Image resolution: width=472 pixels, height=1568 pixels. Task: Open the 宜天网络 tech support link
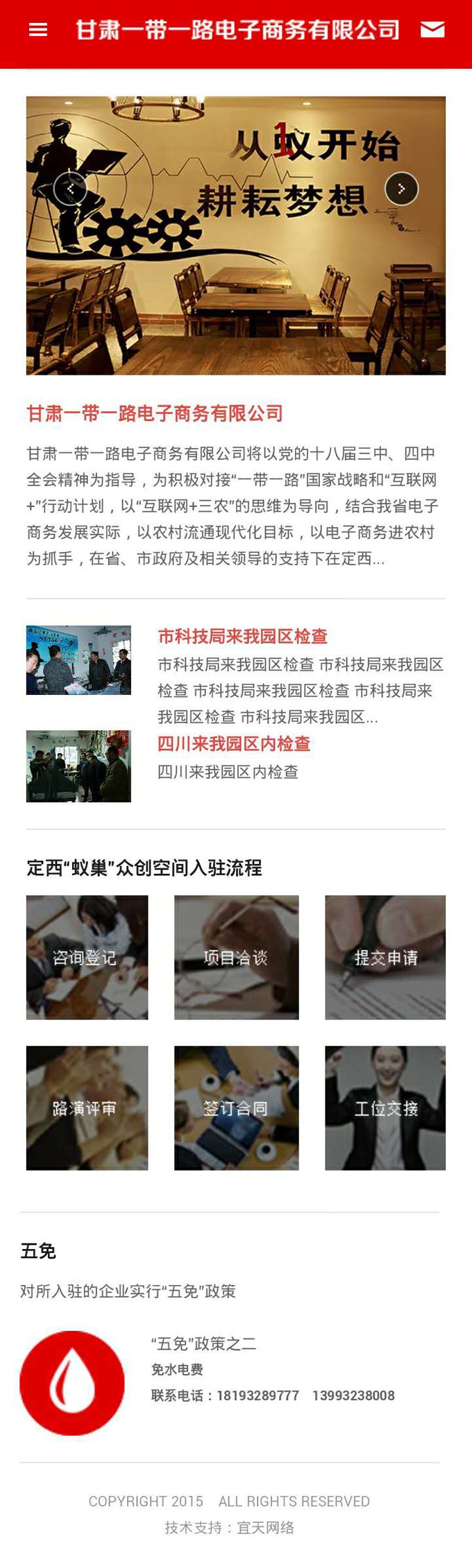pos(265,1527)
